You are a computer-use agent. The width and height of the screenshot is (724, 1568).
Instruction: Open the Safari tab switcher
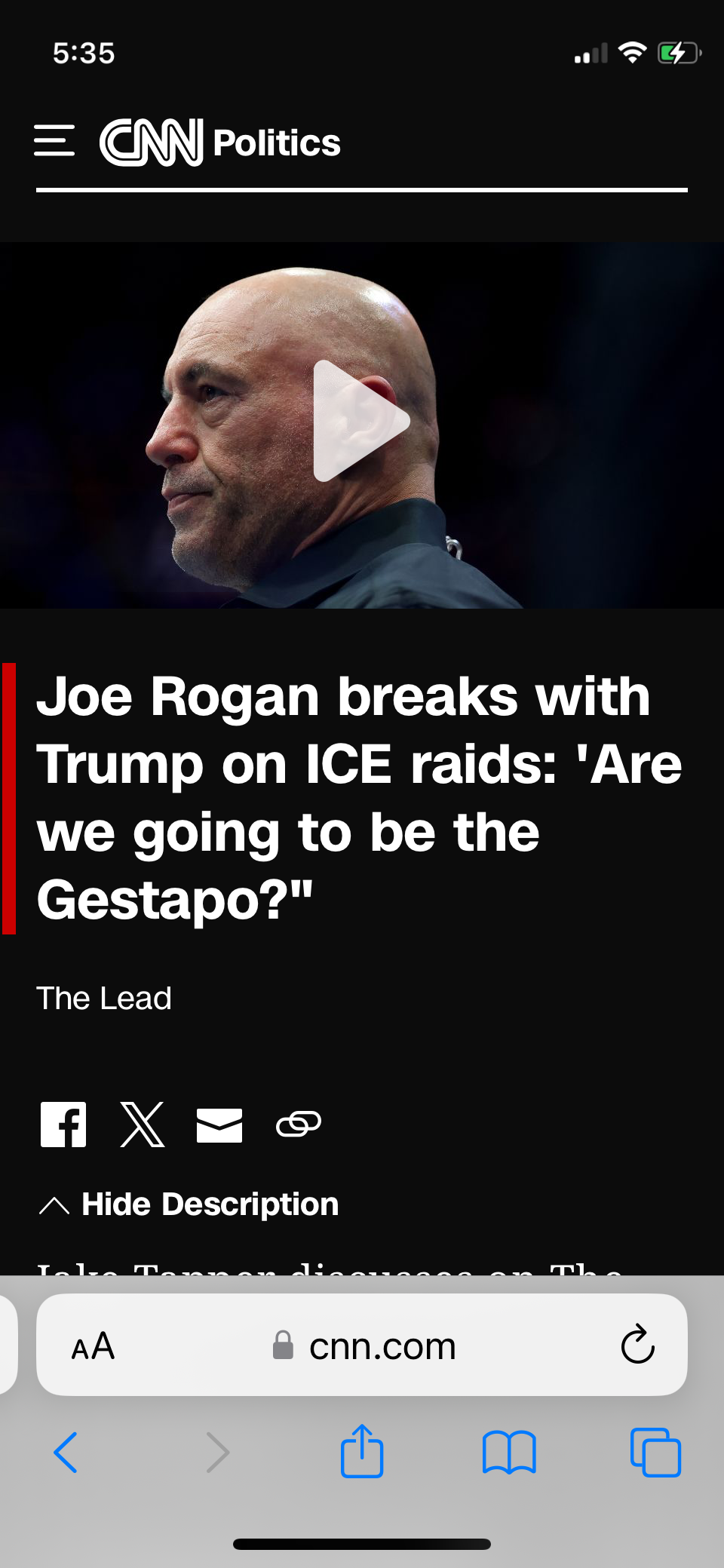click(x=655, y=1452)
